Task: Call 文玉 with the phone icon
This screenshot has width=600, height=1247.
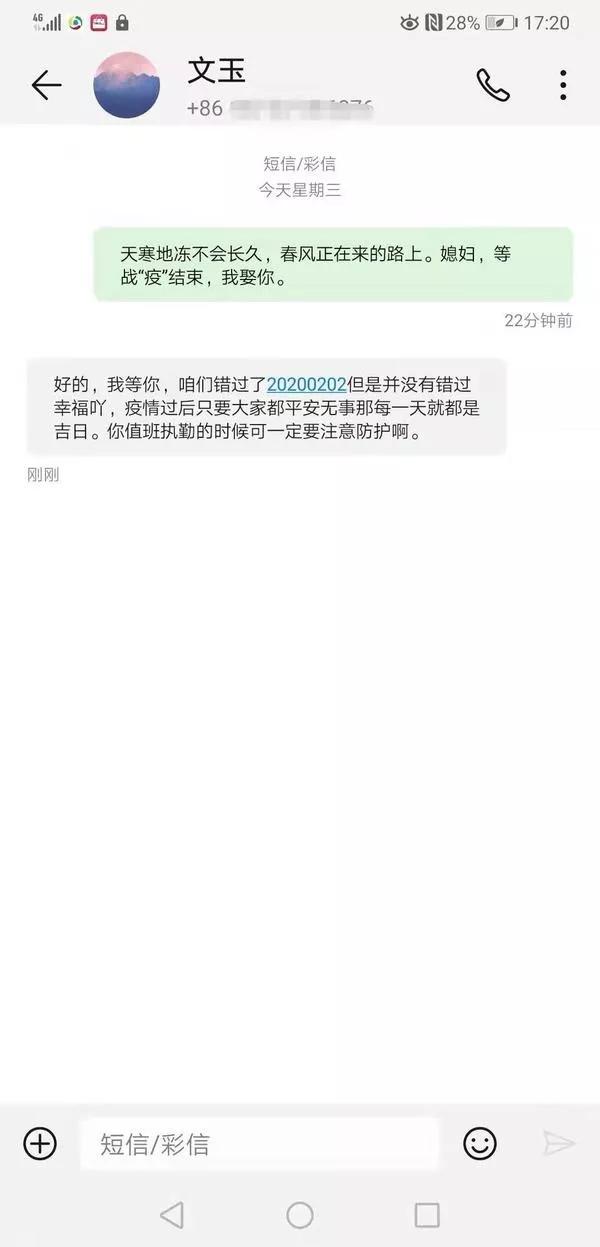Action: coord(492,86)
